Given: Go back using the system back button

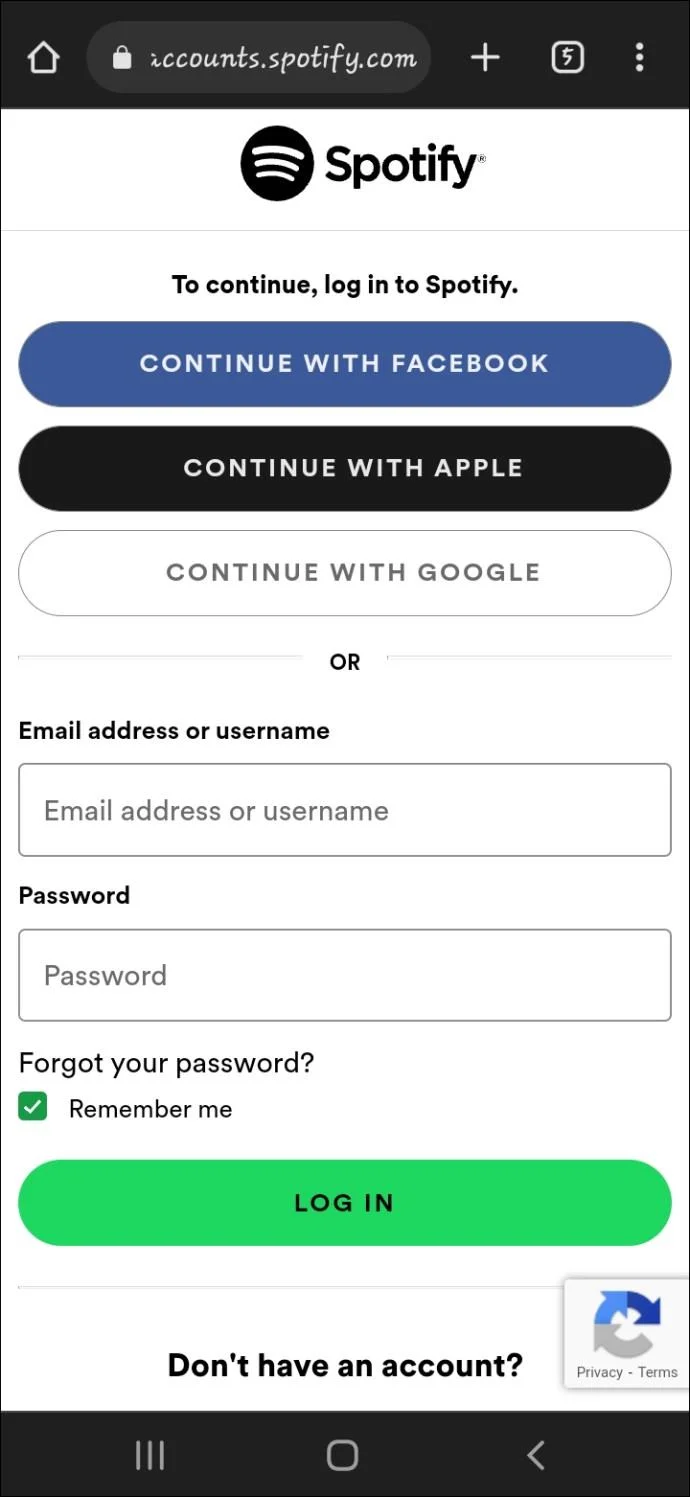Looking at the screenshot, I should tap(536, 1455).
